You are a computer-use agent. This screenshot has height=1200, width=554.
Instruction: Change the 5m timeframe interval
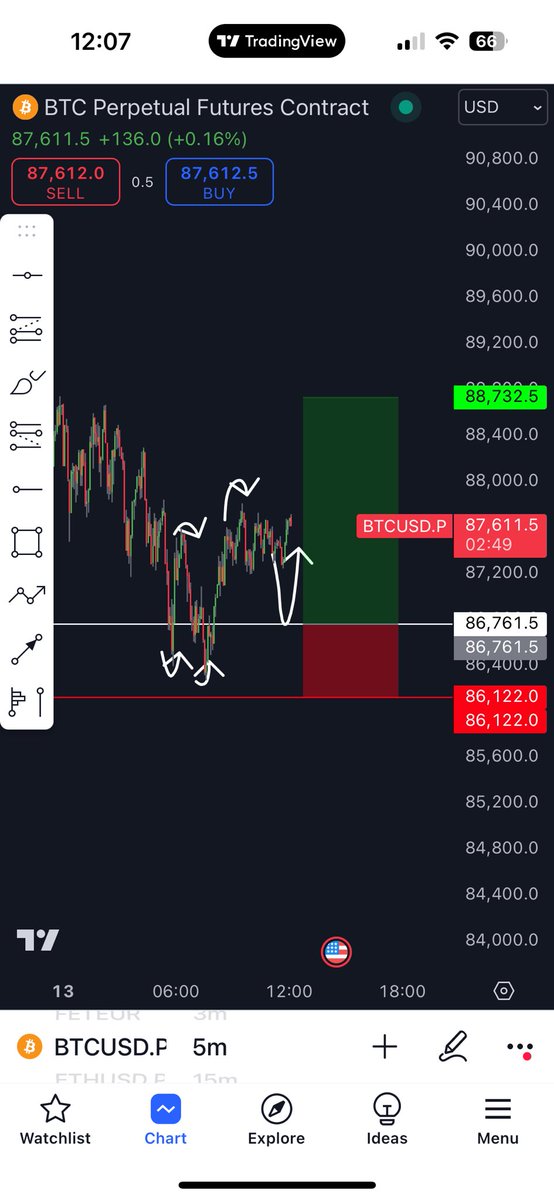coord(209,1047)
